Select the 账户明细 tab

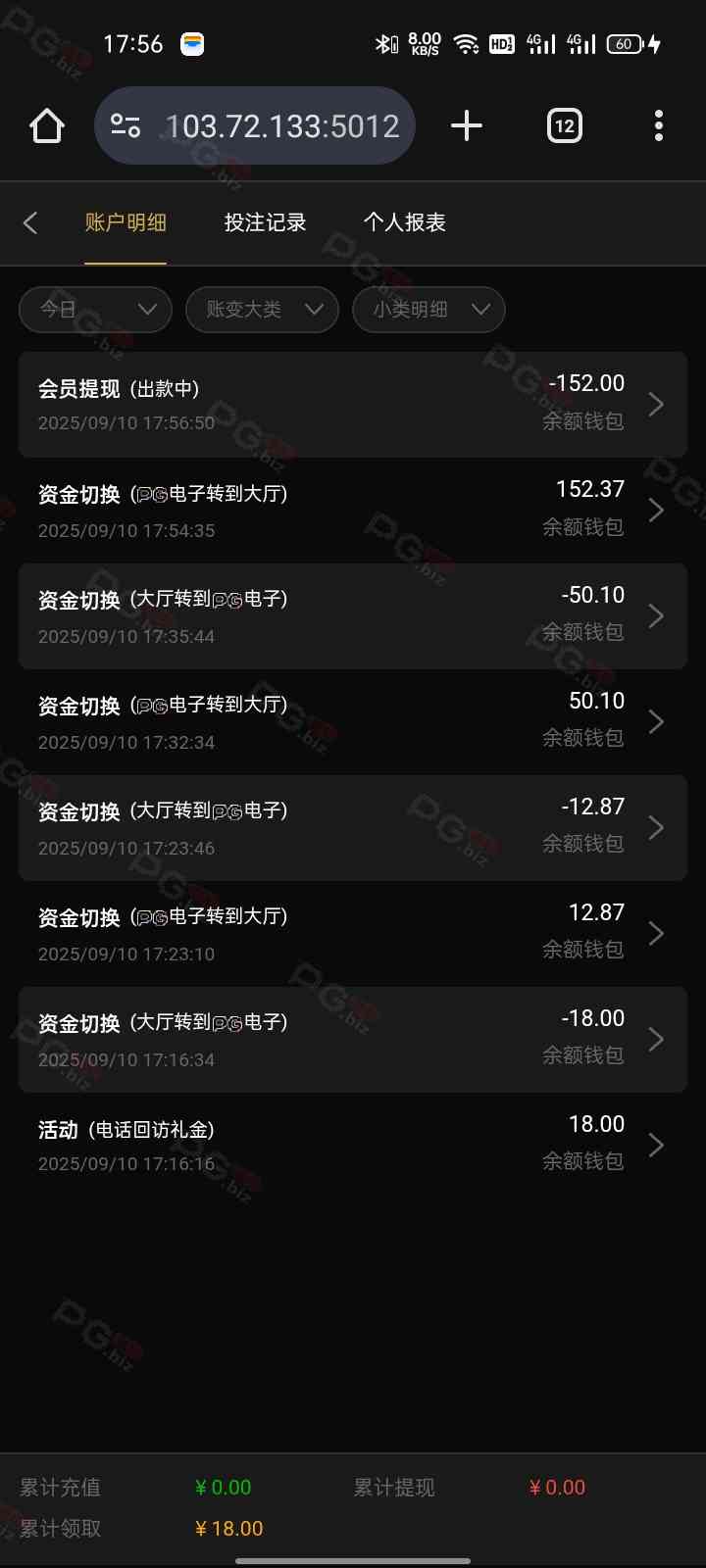pos(126,223)
